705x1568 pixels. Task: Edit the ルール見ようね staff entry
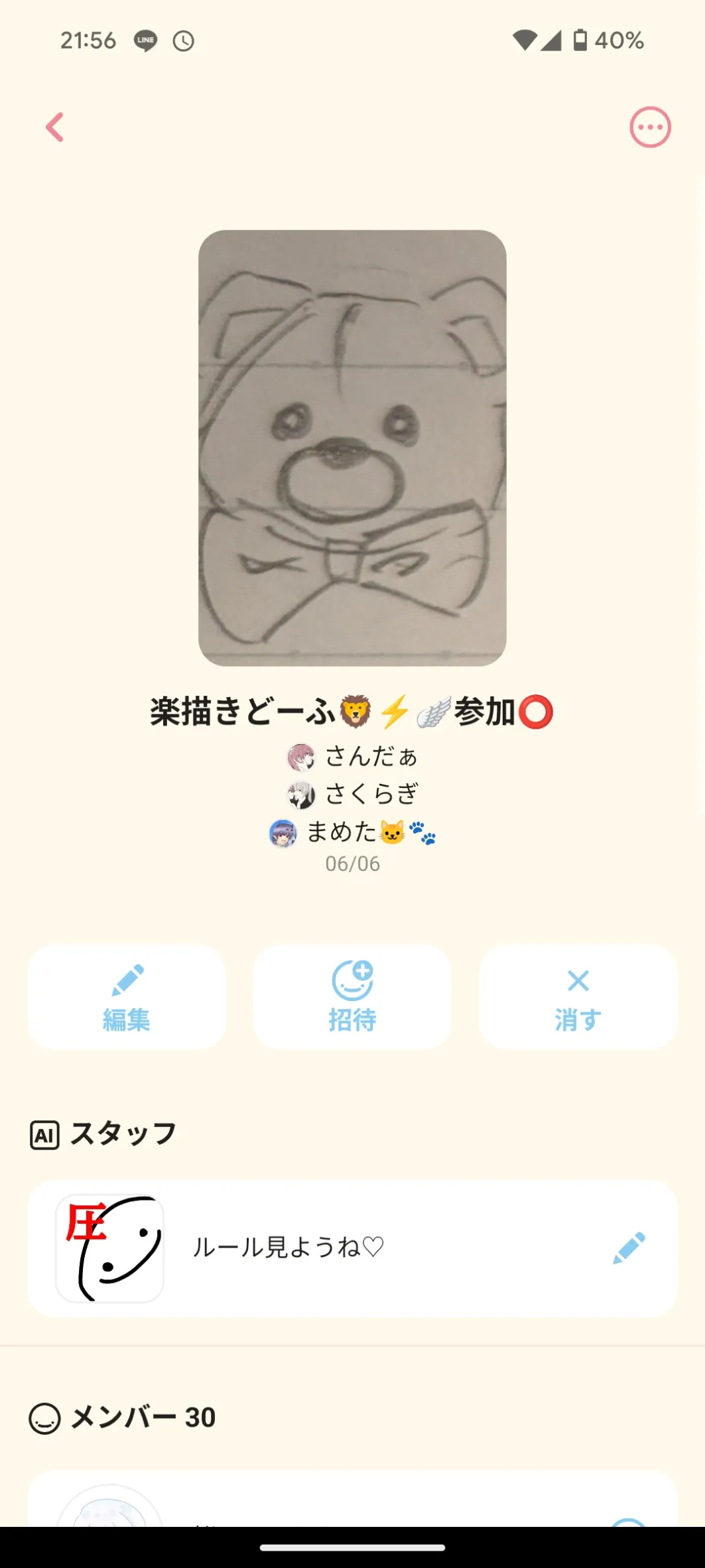click(629, 1248)
